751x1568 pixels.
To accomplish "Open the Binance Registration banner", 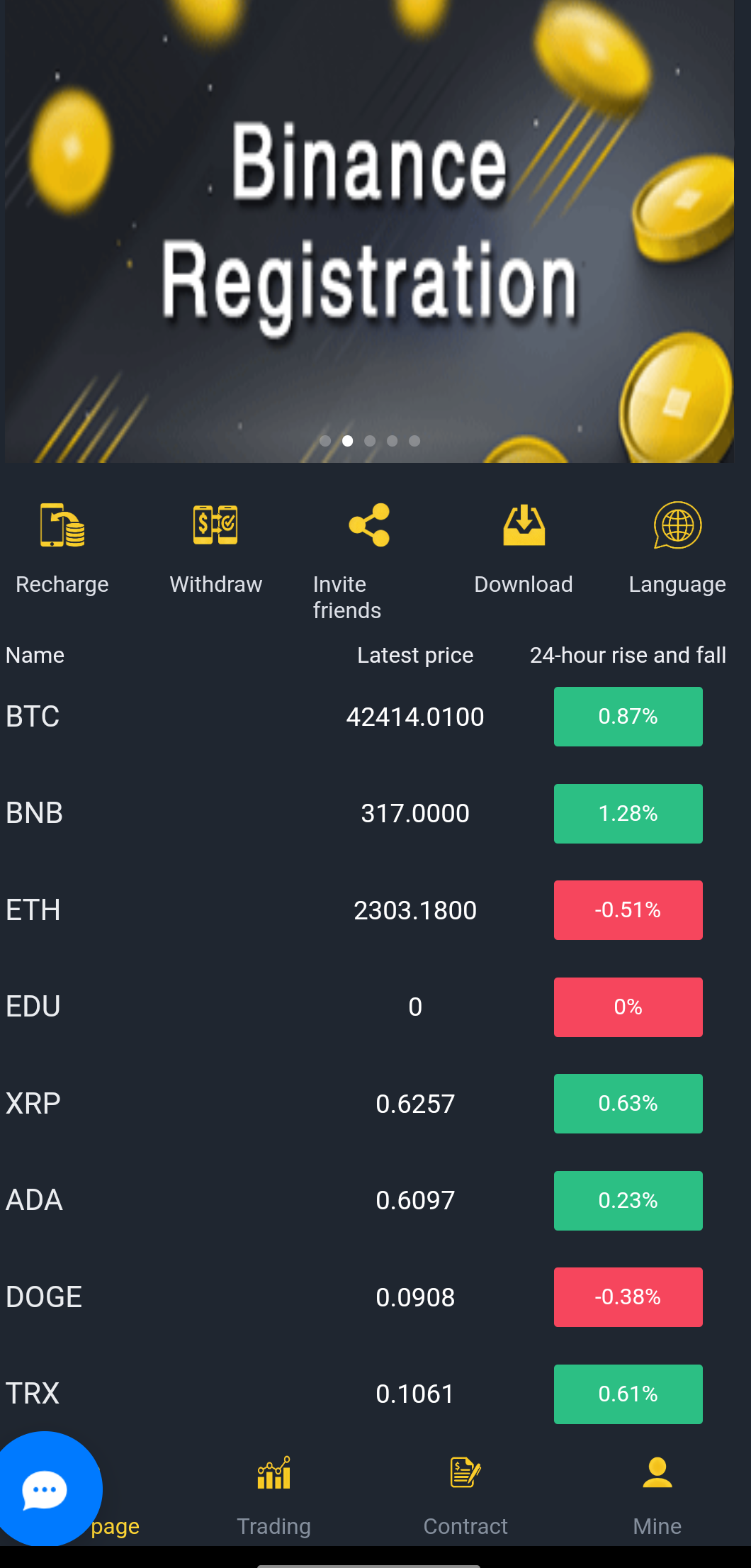I will pos(369,231).
